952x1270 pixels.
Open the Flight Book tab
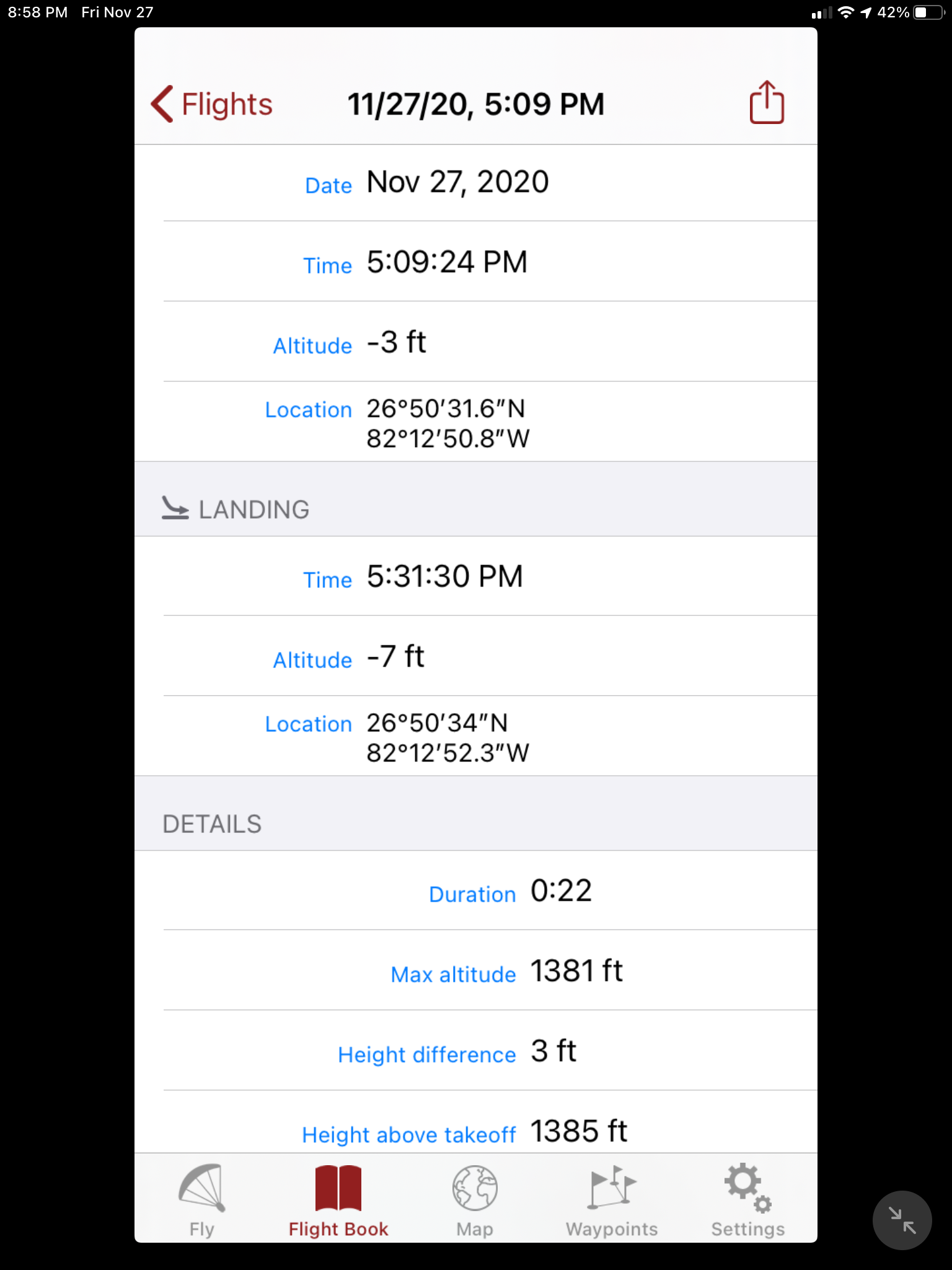tap(338, 1201)
